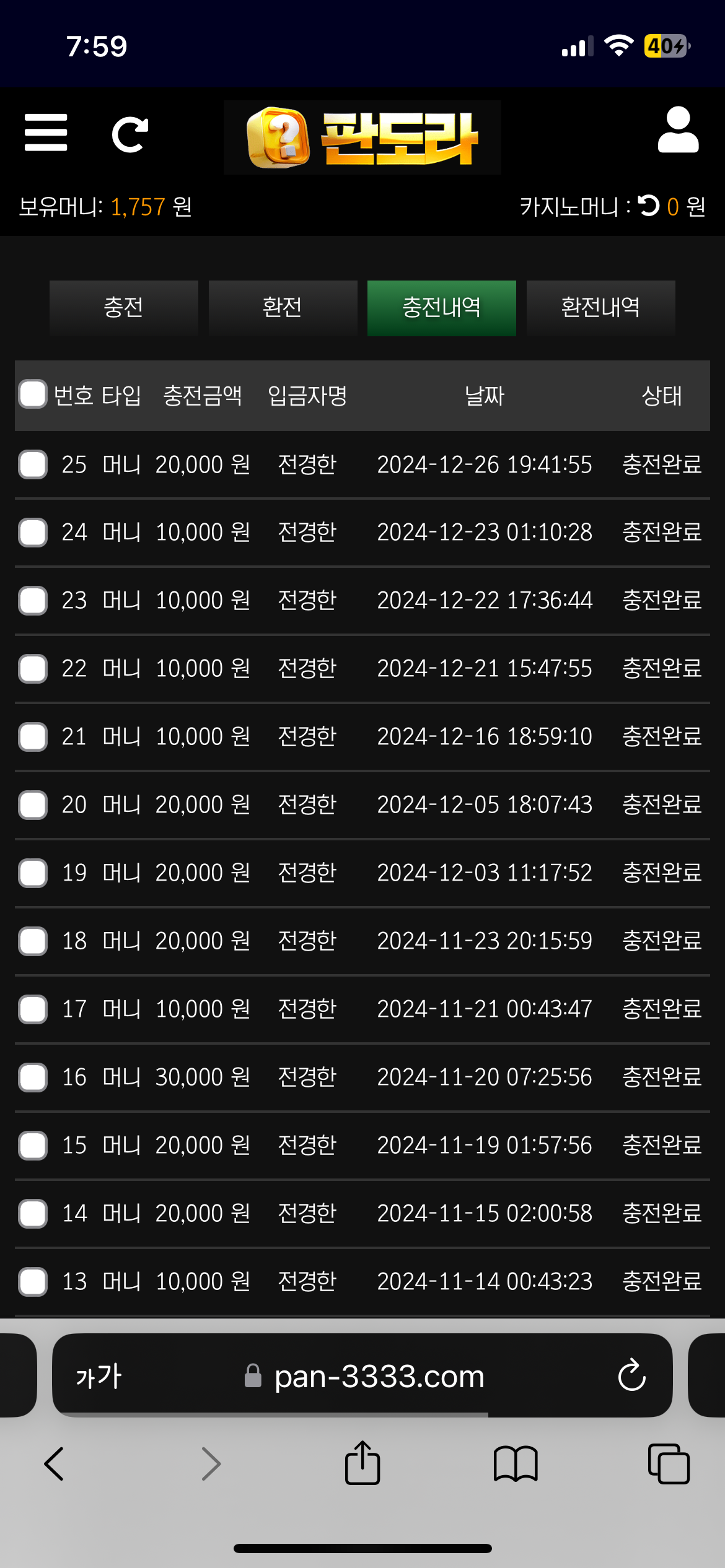Tick the checkbox for row number 24

[33, 533]
